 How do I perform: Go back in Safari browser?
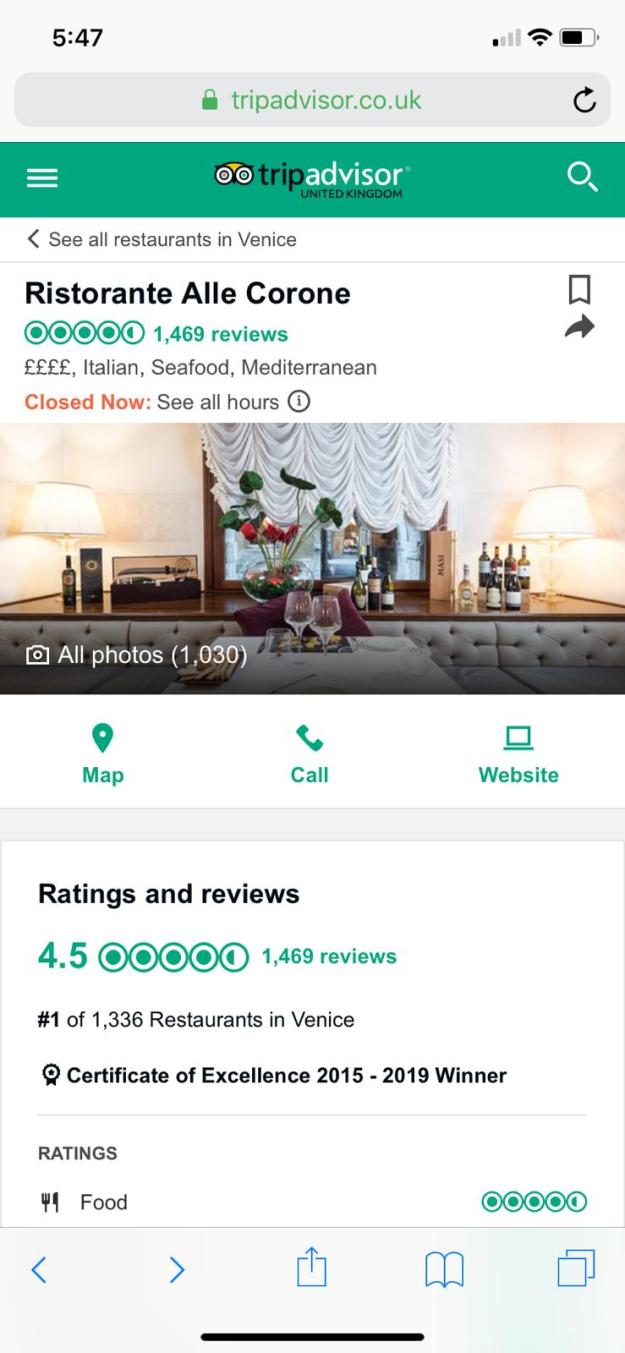tap(38, 1269)
